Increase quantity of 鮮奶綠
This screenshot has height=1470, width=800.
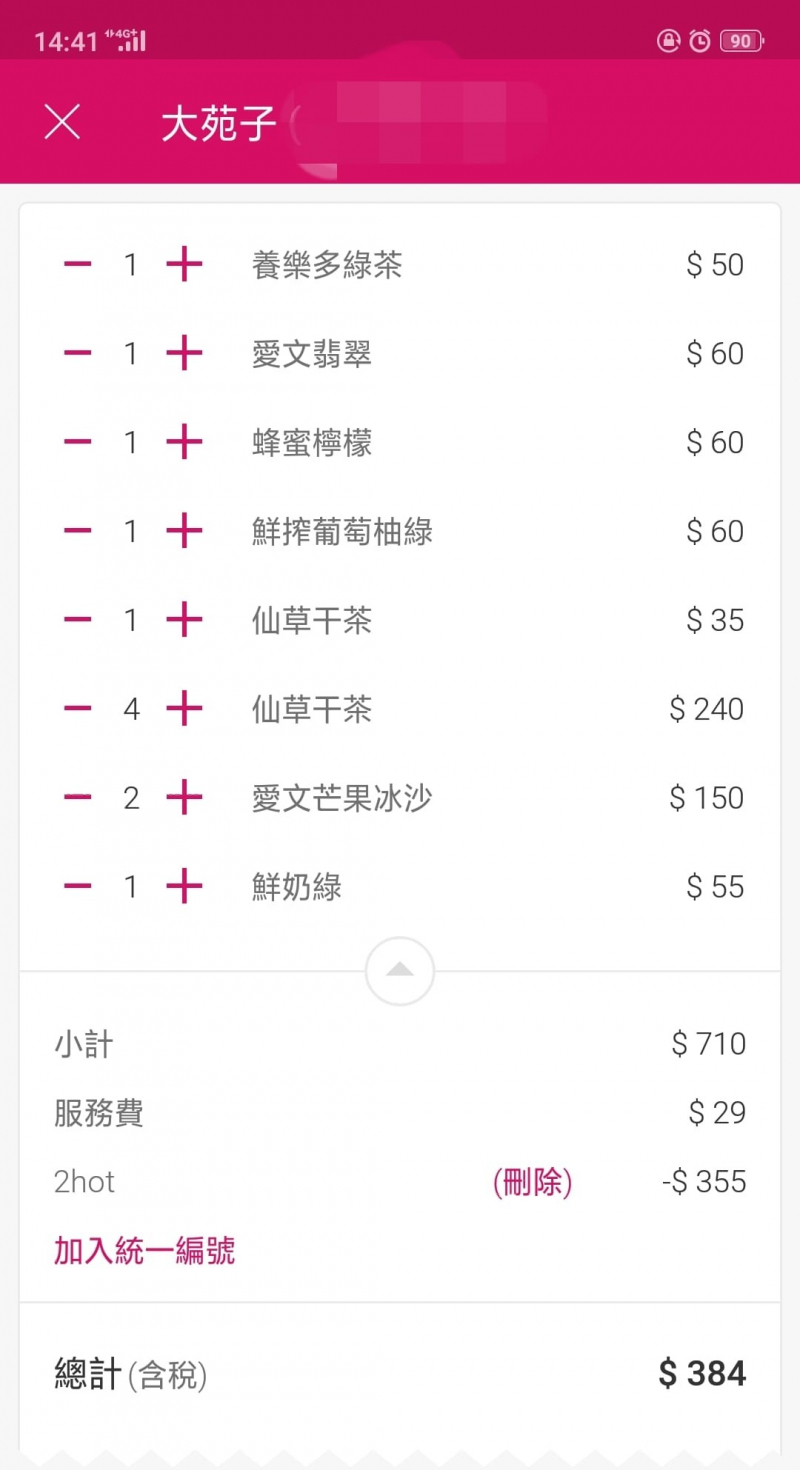(184, 886)
